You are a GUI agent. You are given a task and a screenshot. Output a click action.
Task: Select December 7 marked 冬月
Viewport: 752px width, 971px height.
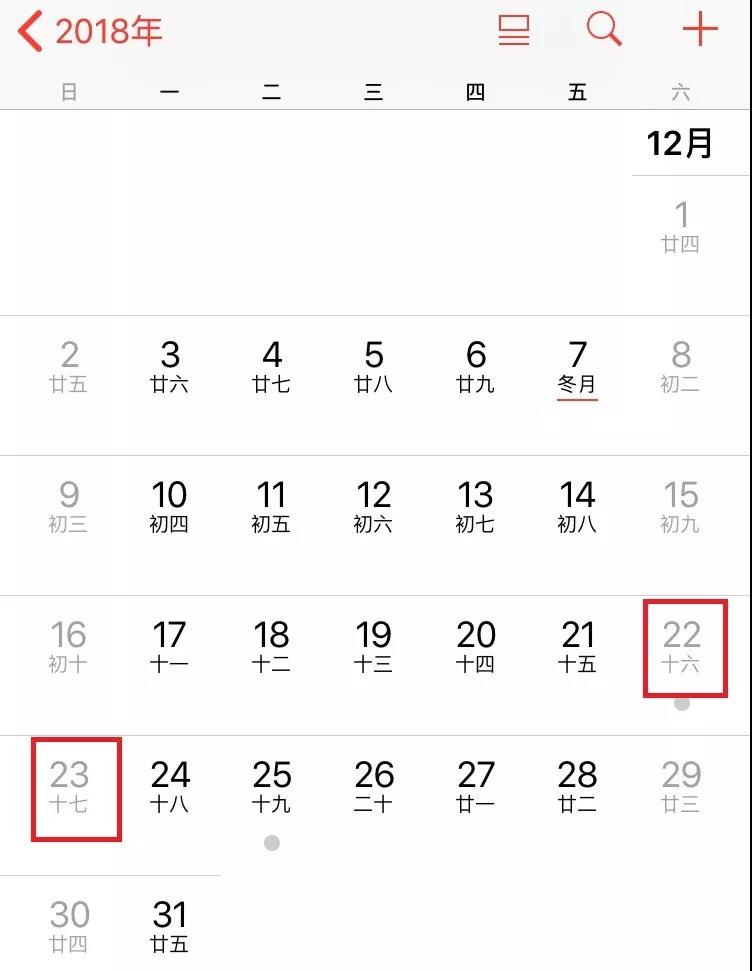(x=577, y=366)
